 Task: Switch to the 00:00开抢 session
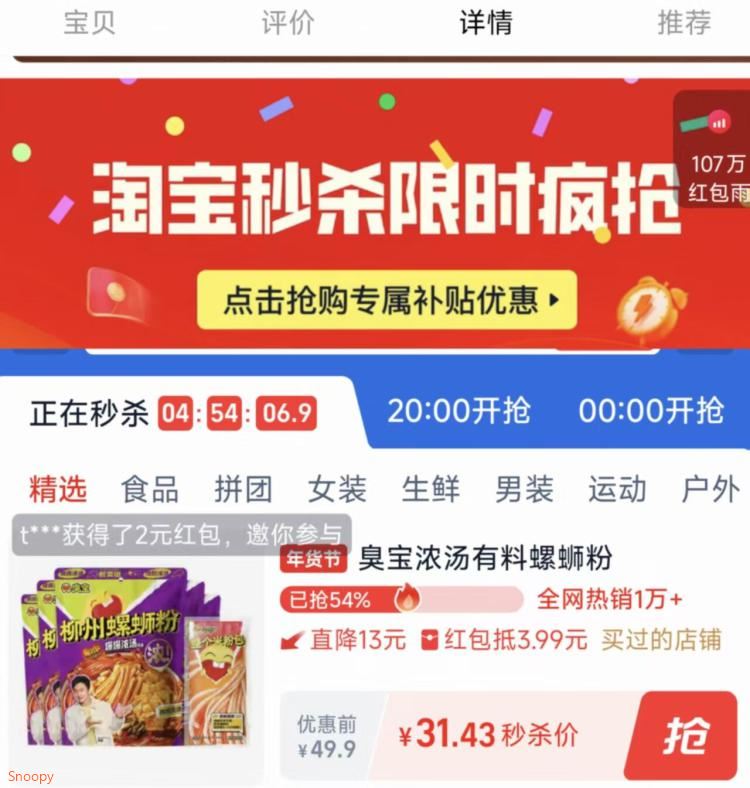click(x=651, y=411)
